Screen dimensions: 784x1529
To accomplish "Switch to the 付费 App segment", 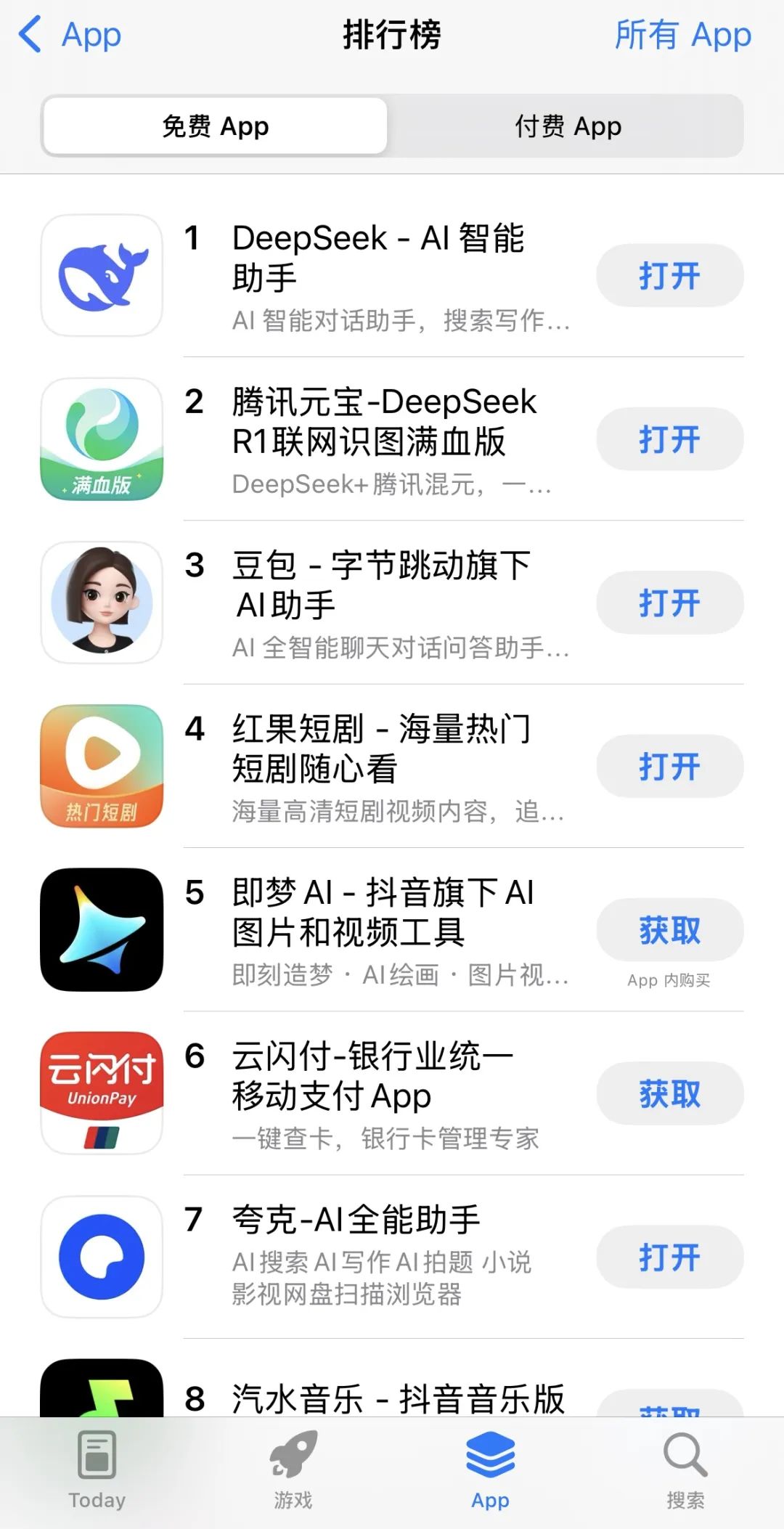I will tap(568, 126).
